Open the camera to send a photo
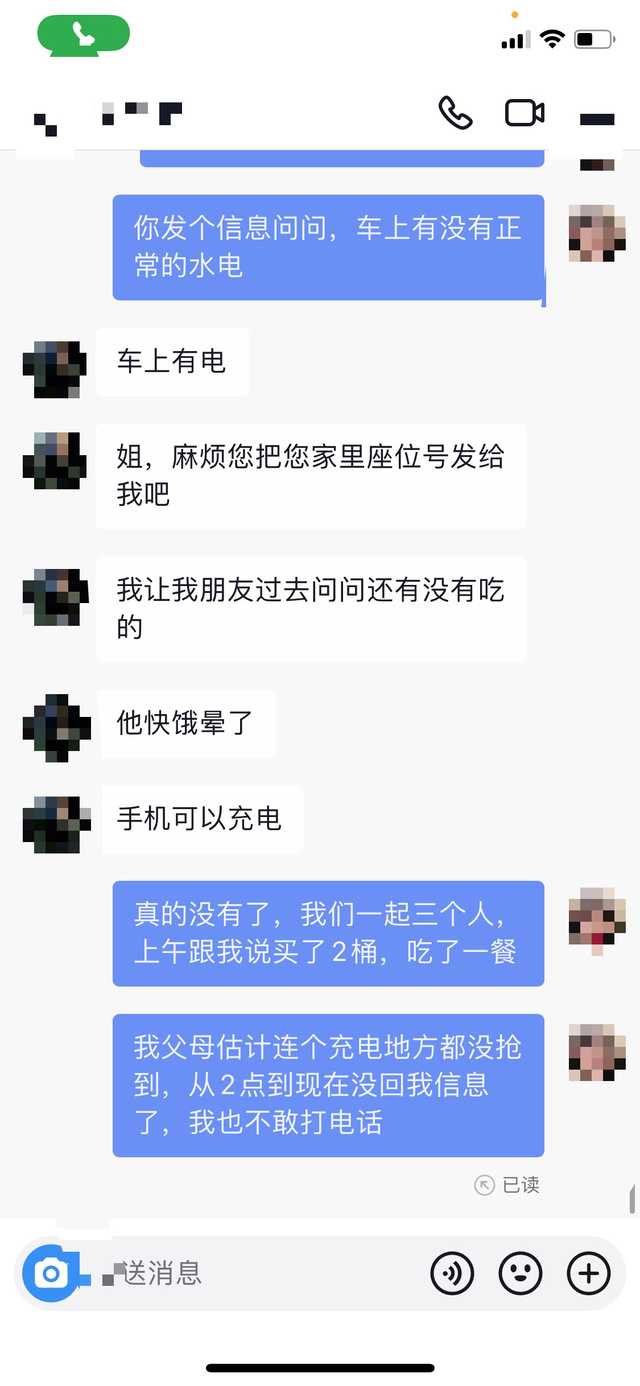The width and height of the screenshot is (640, 1386). (50, 1273)
